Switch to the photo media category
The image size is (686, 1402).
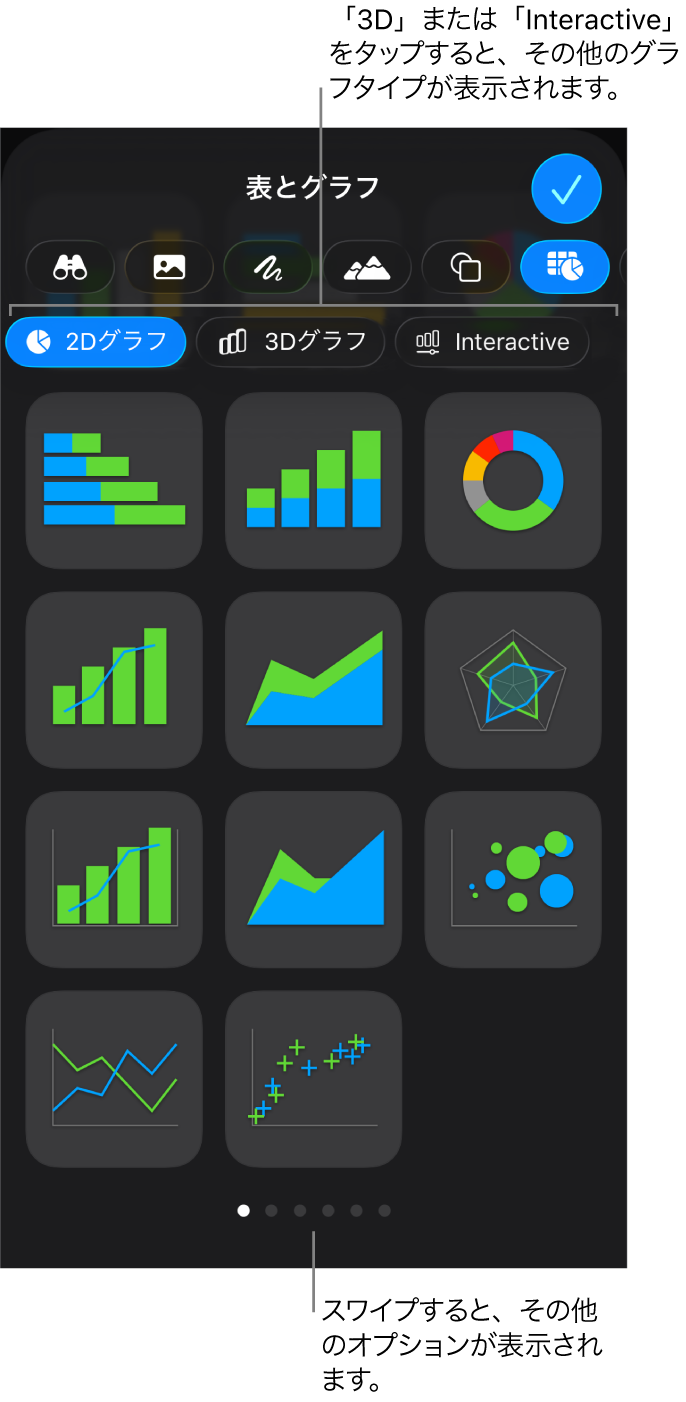tap(169, 267)
